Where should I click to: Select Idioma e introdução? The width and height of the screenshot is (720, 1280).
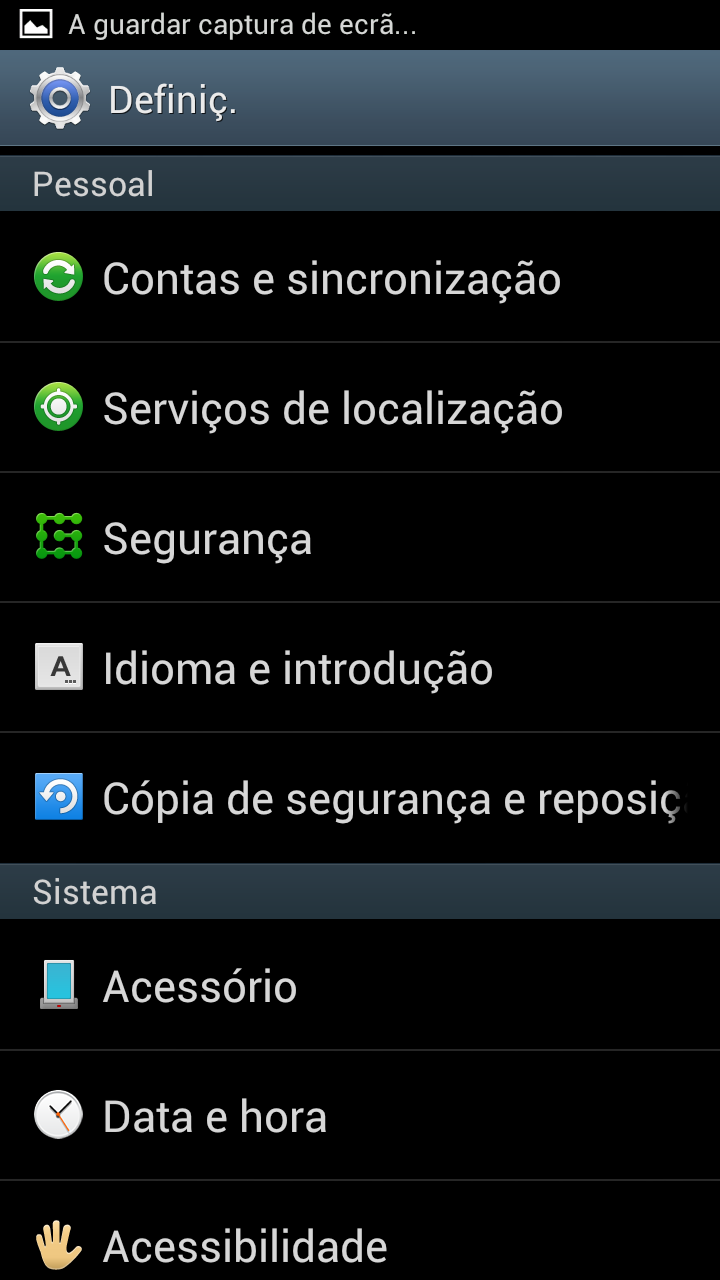click(x=297, y=668)
